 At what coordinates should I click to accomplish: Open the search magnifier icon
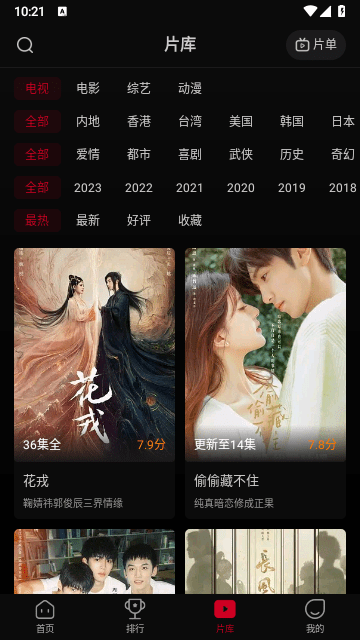25,45
